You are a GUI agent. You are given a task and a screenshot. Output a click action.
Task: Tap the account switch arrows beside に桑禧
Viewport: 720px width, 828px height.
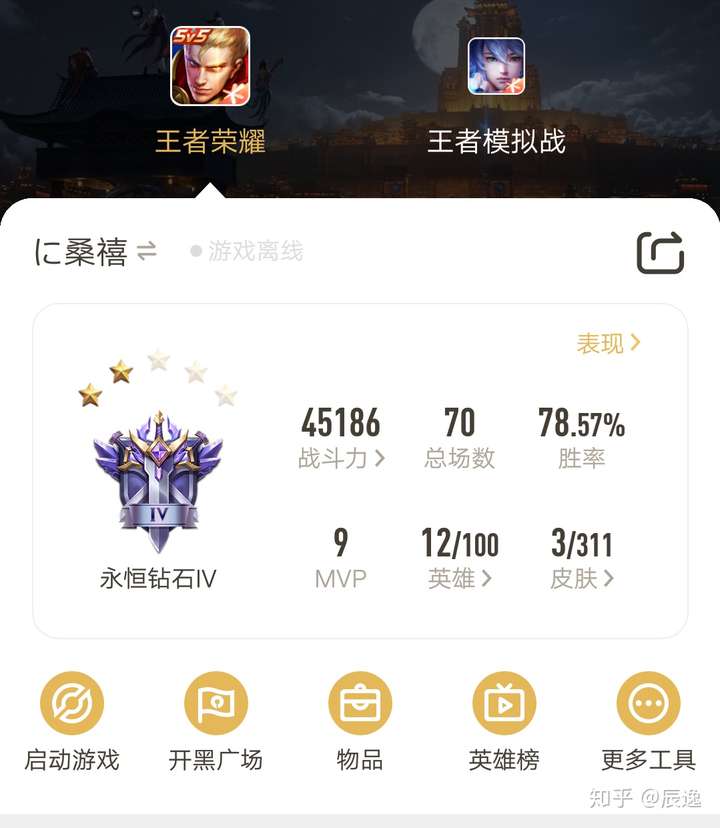146,252
